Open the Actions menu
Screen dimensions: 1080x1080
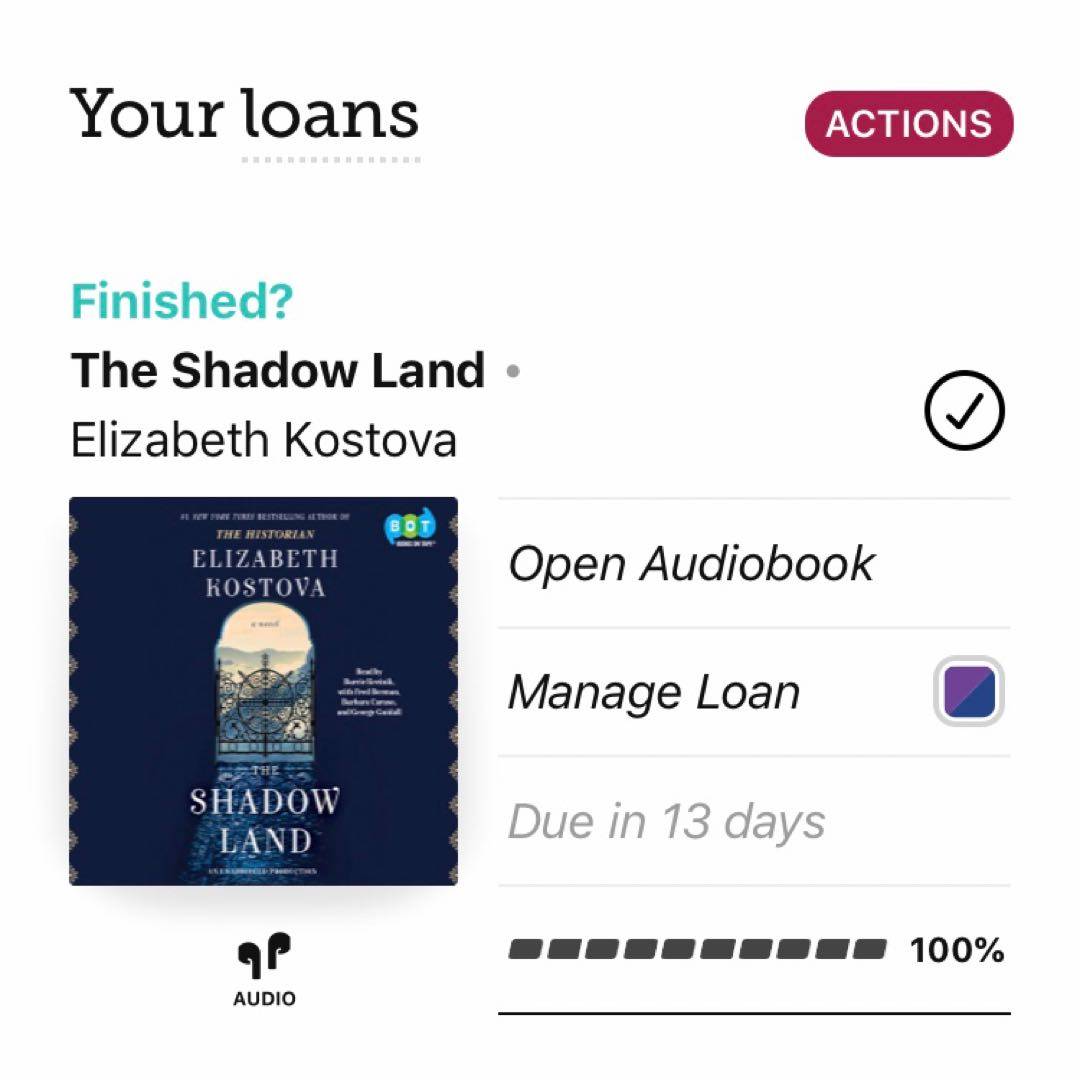[x=908, y=124]
